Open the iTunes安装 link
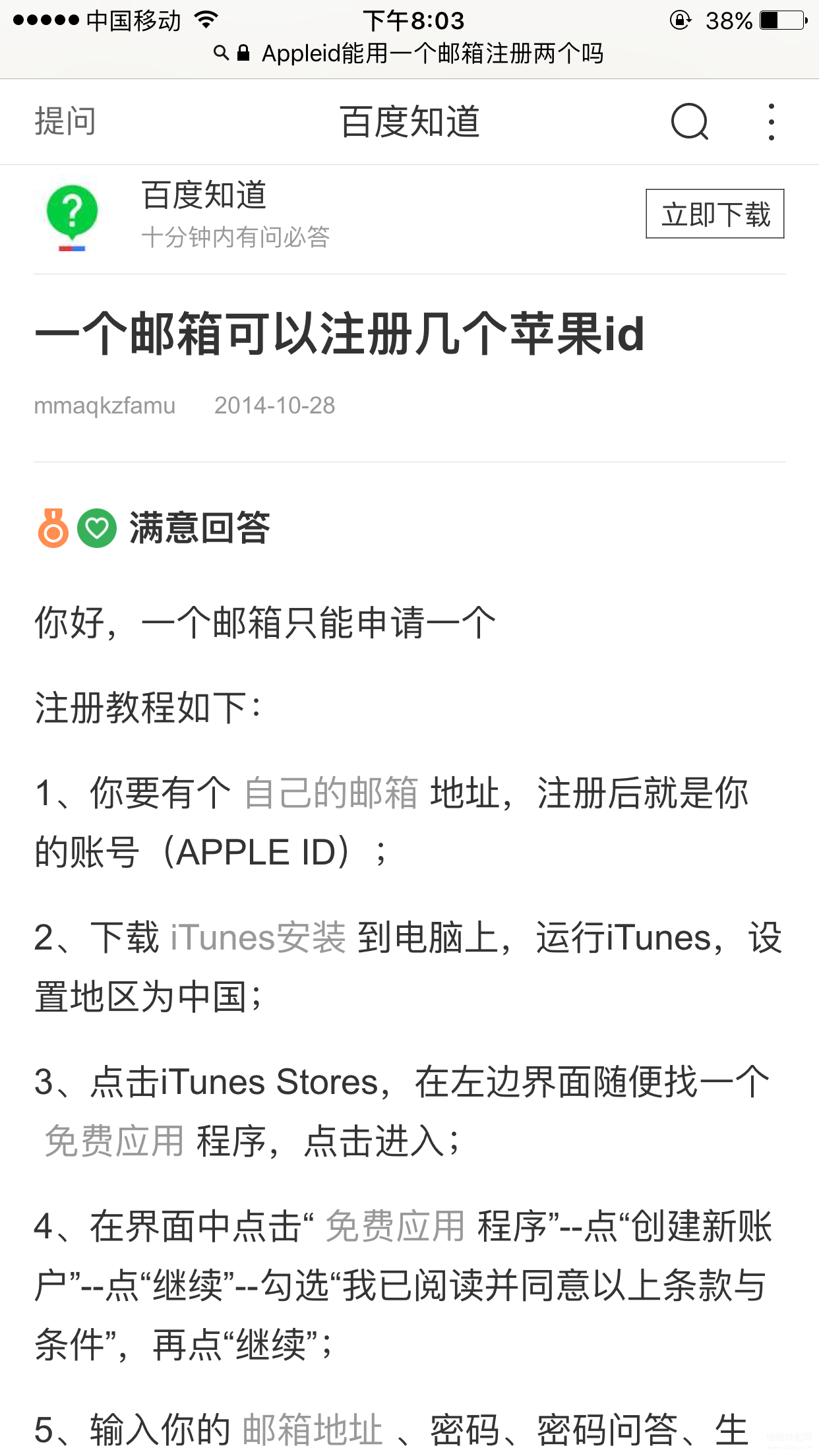Screen dimensions: 819x1456 258,937
